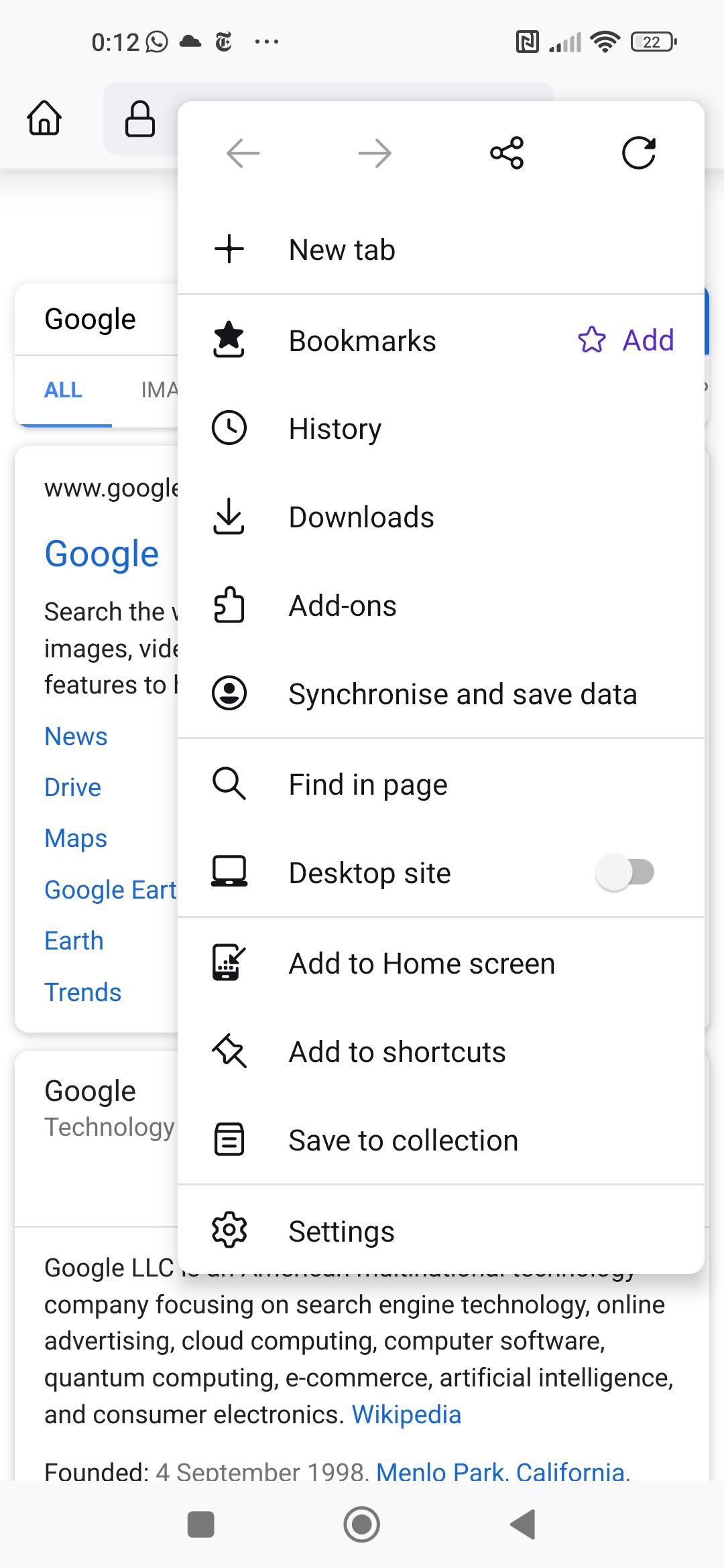Image resolution: width=724 pixels, height=1568 pixels.
Task: Open the Add-ons manager
Action: coord(341,605)
